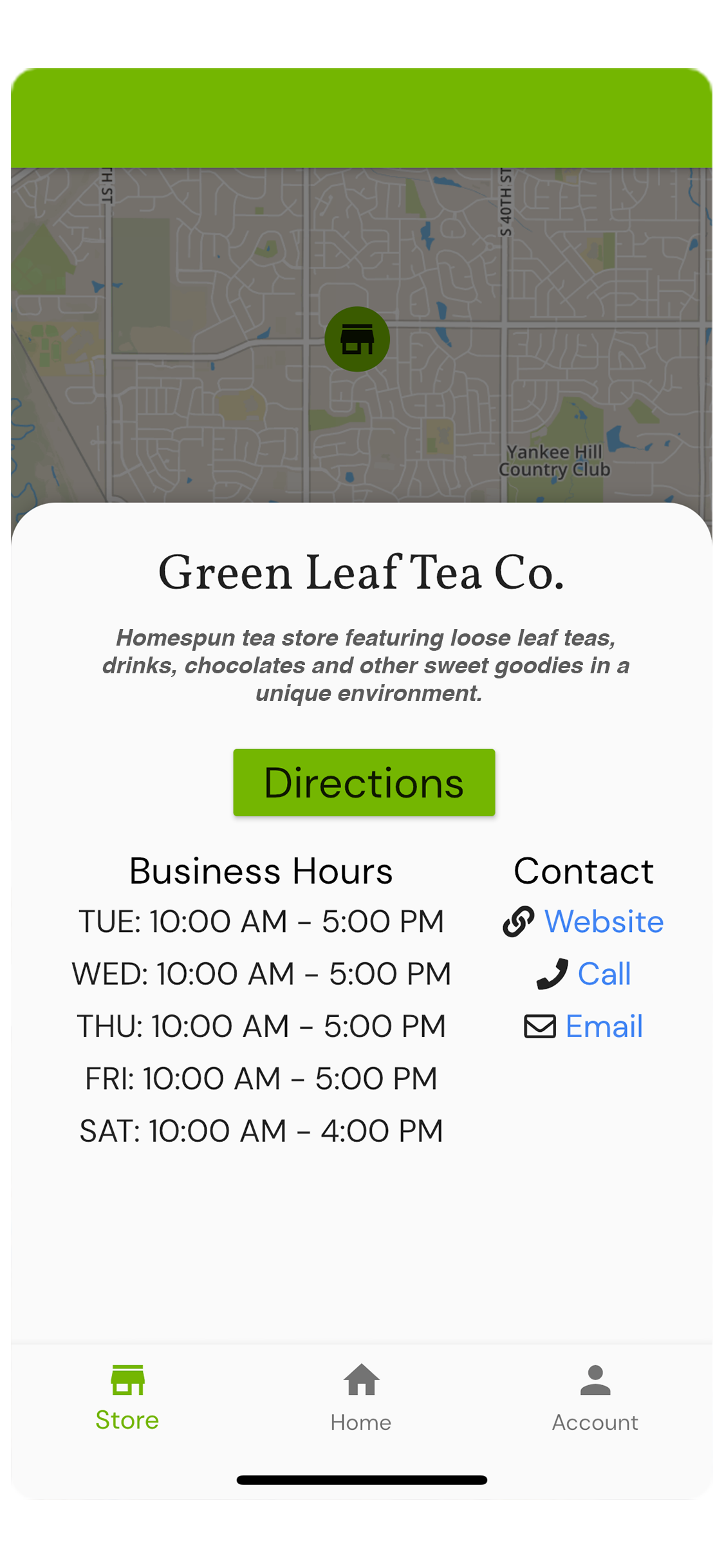Select the Store tab
The width and height of the screenshot is (724, 1568).
click(x=127, y=1398)
